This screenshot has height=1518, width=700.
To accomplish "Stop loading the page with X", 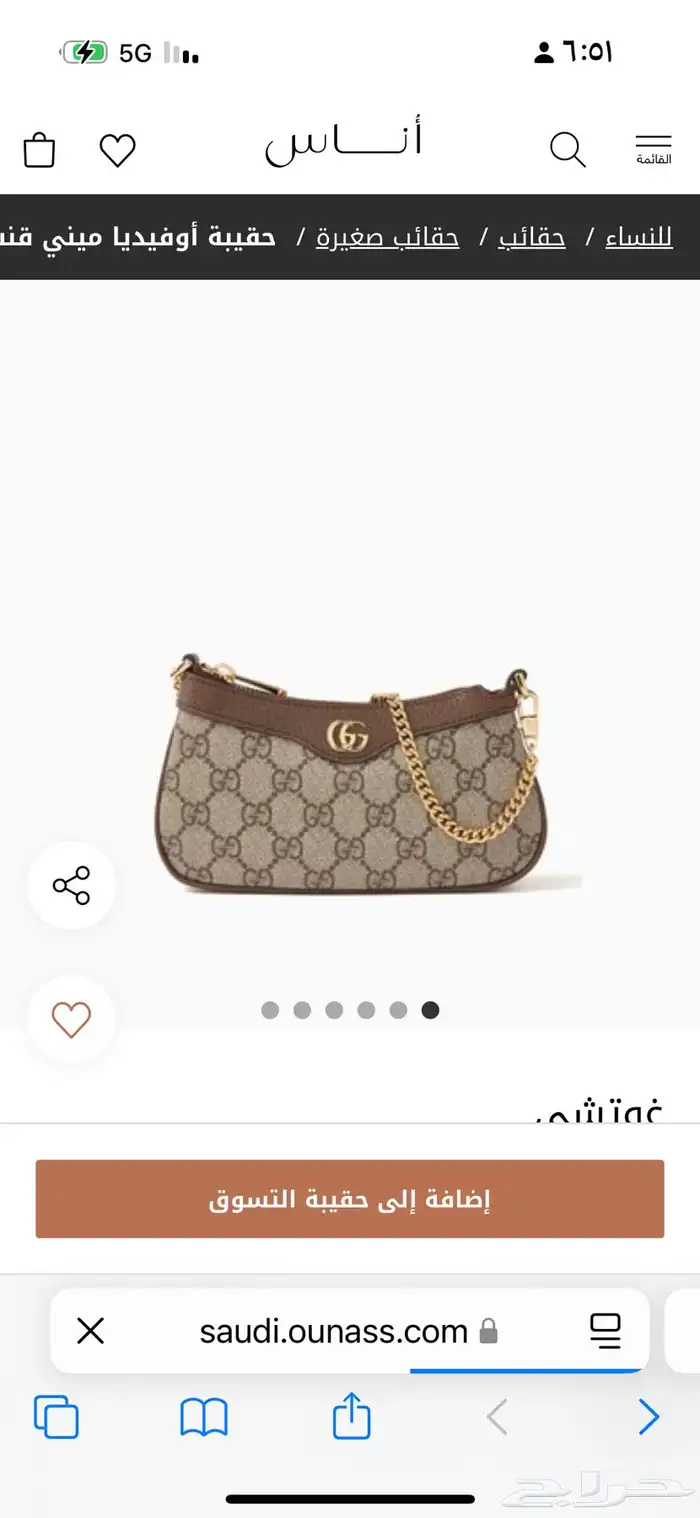I will (91, 1331).
